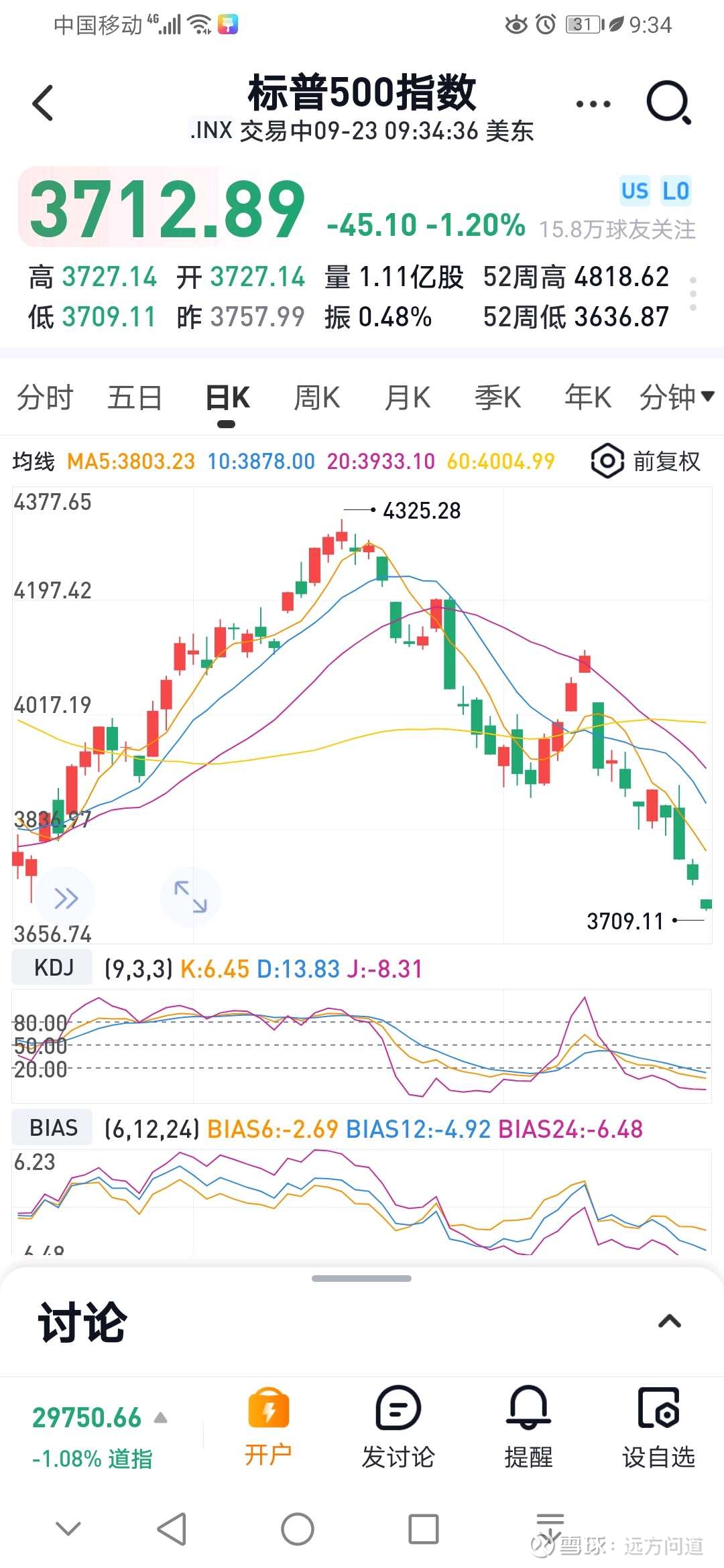Switch chart indicator via KDJ label

(52, 967)
